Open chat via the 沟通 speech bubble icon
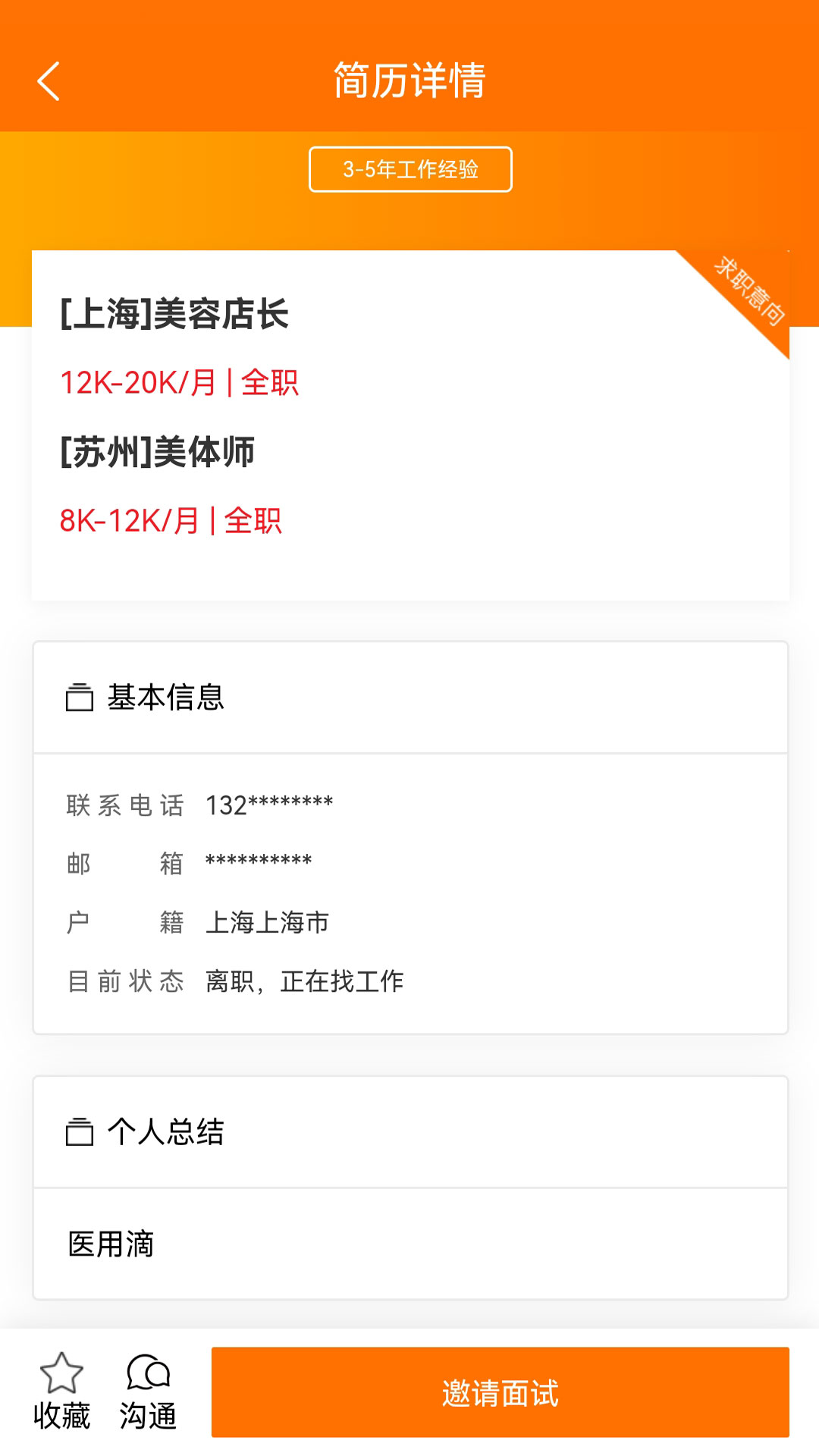This screenshot has width=819, height=1456. click(149, 1386)
